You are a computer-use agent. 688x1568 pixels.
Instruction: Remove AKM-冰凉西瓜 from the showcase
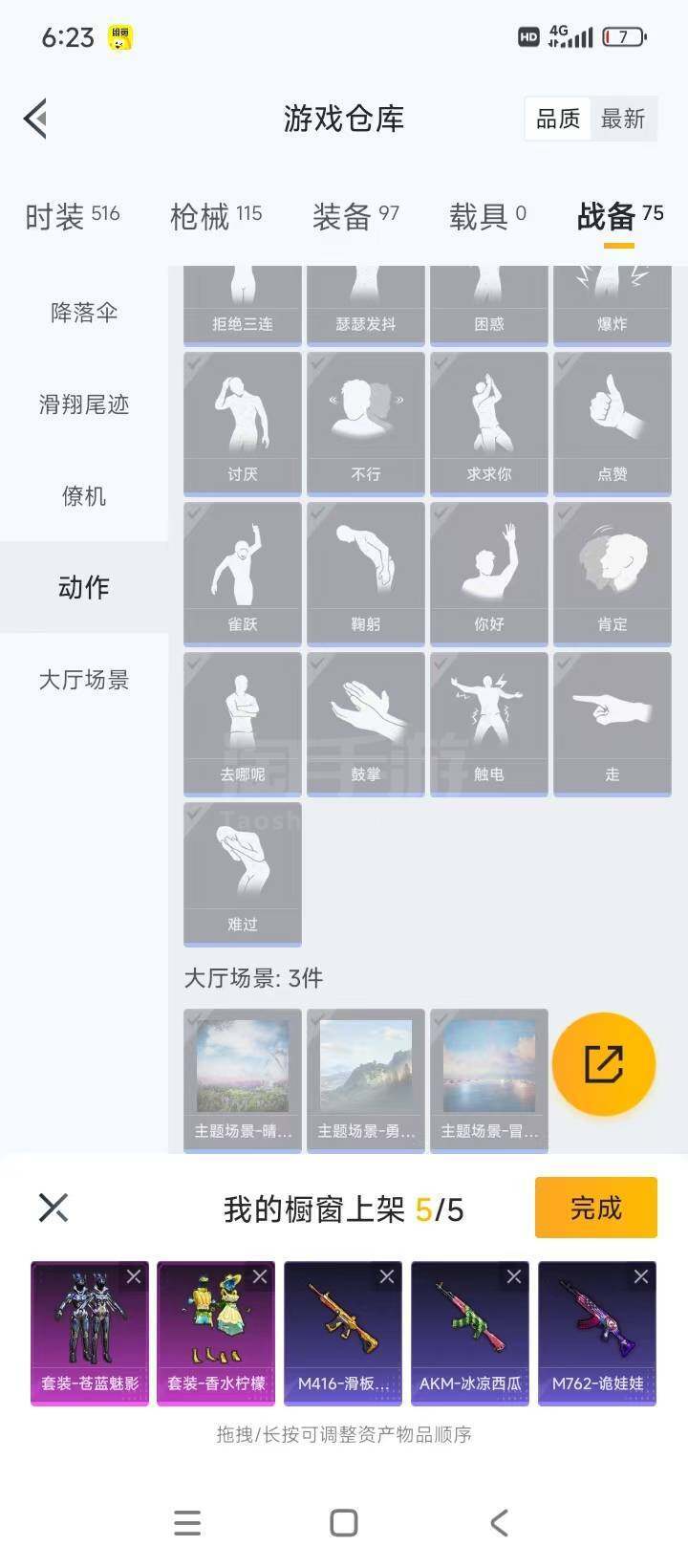point(514,1276)
